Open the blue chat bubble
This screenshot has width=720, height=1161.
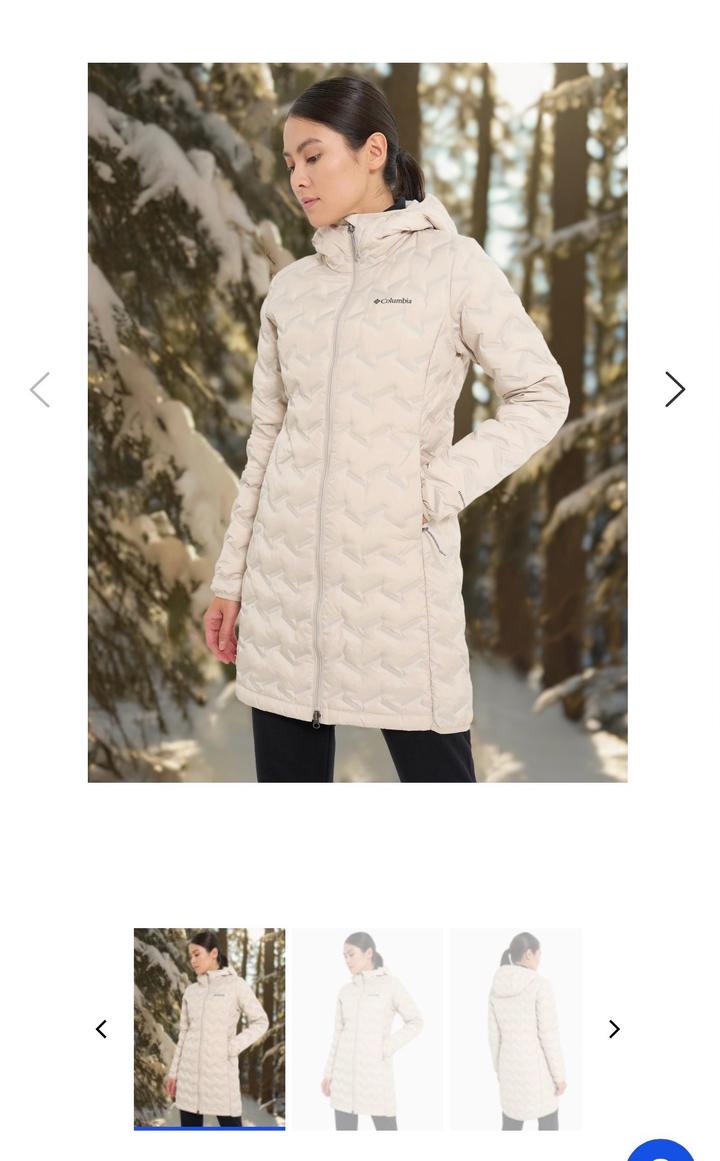click(x=661, y=1152)
